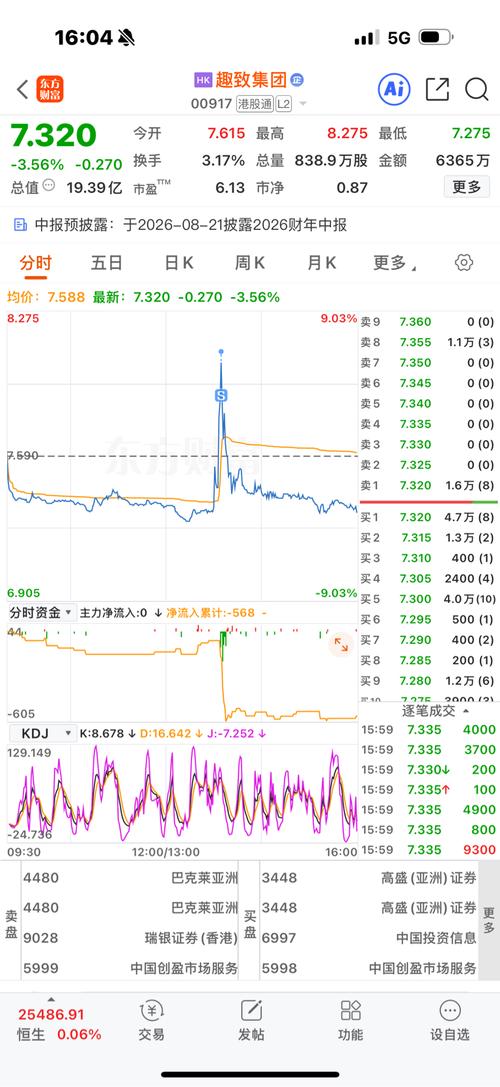Expand the chart to full screen
The image size is (500, 1087).
pos(341,645)
